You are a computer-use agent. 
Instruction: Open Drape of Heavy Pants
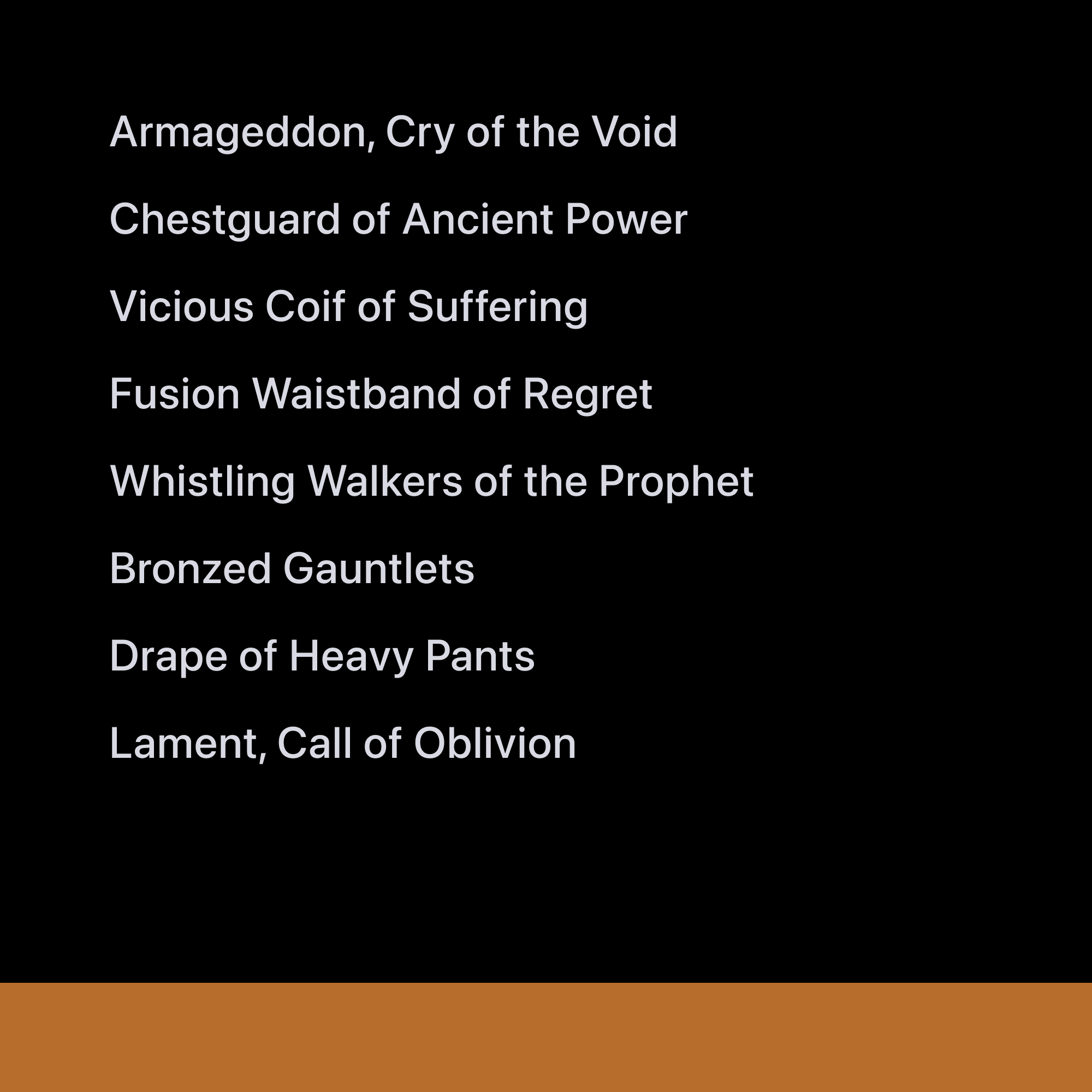(322, 656)
